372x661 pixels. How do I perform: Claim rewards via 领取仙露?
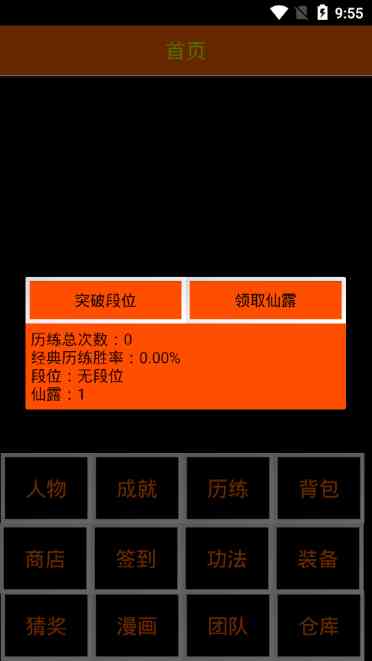coord(265,300)
